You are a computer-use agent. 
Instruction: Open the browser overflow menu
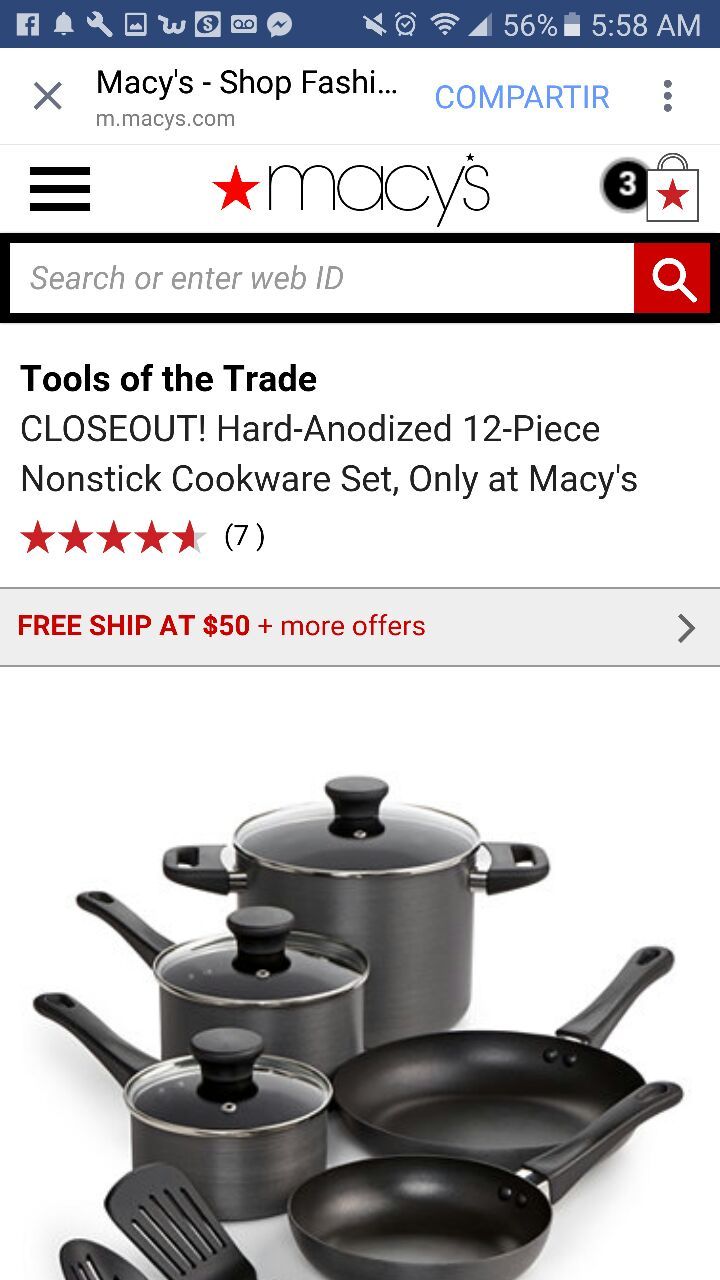(667, 97)
